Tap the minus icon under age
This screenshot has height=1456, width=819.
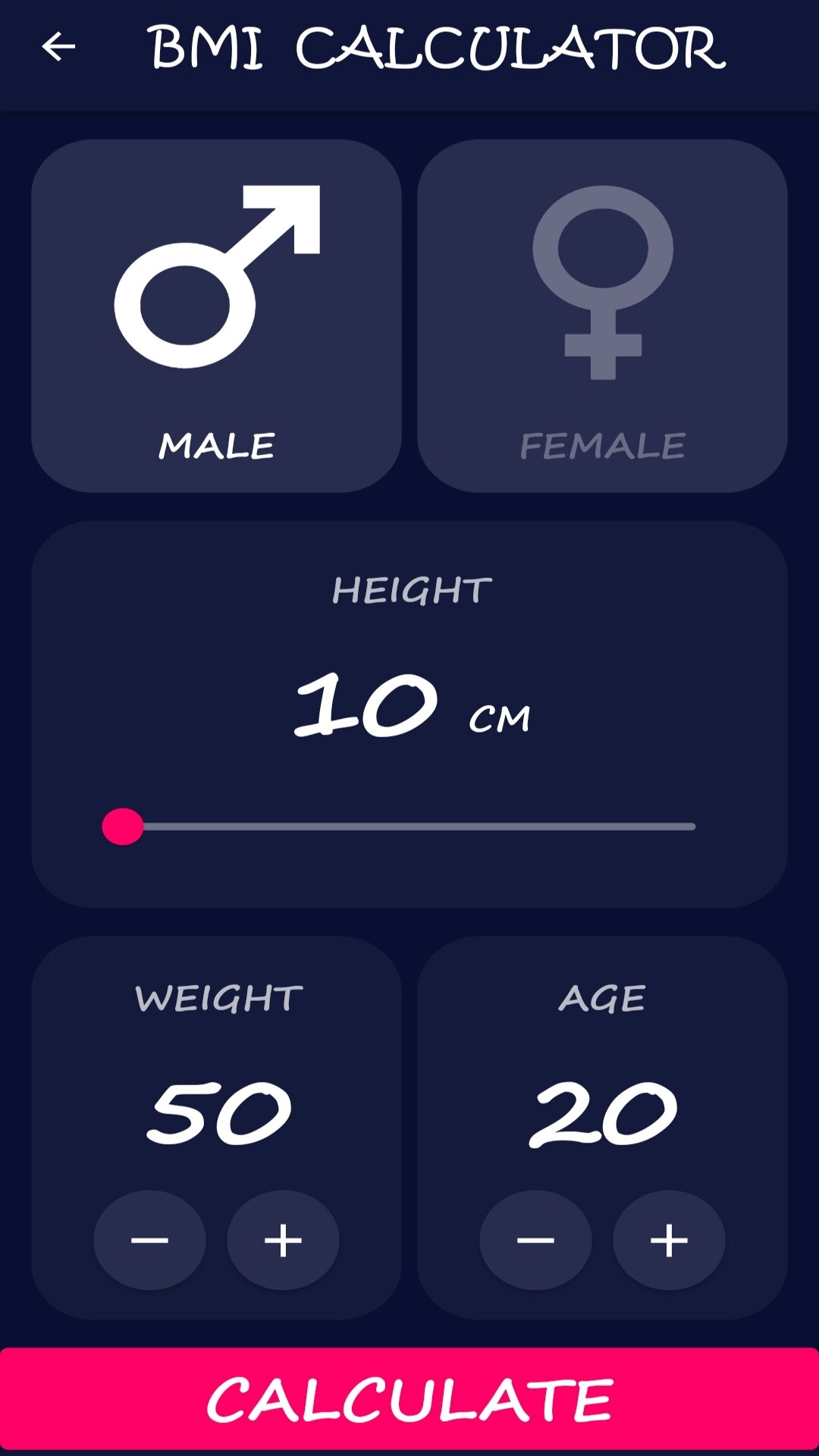(535, 1240)
